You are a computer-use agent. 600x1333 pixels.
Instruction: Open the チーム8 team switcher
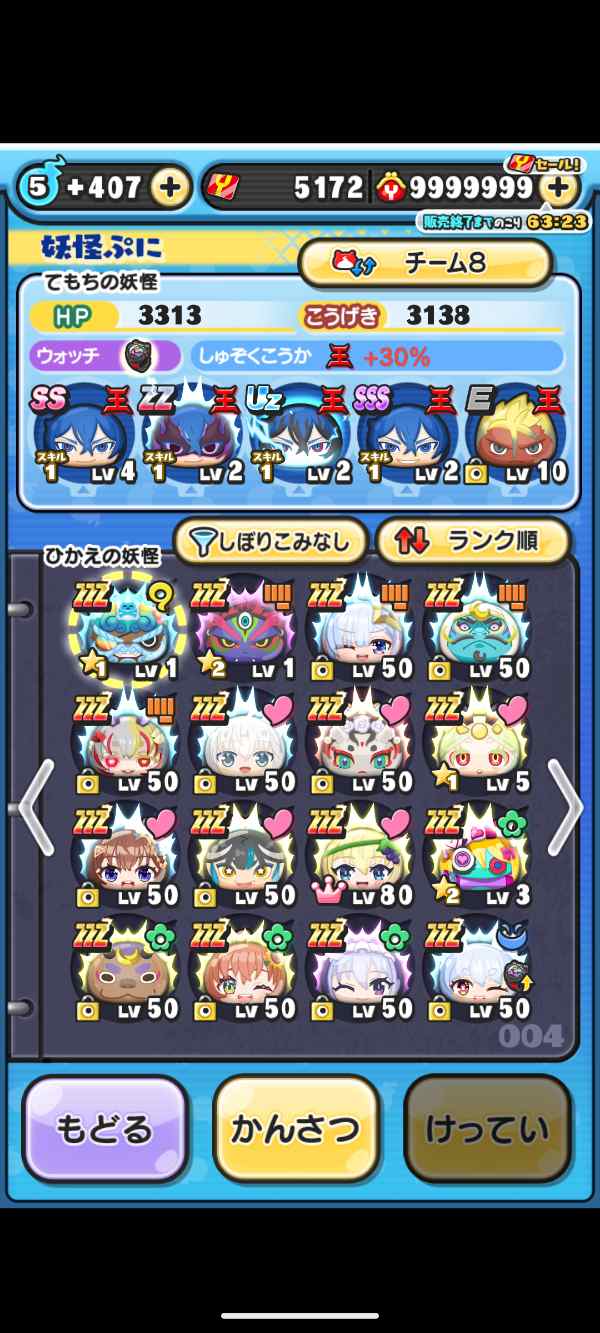pos(425,263)
